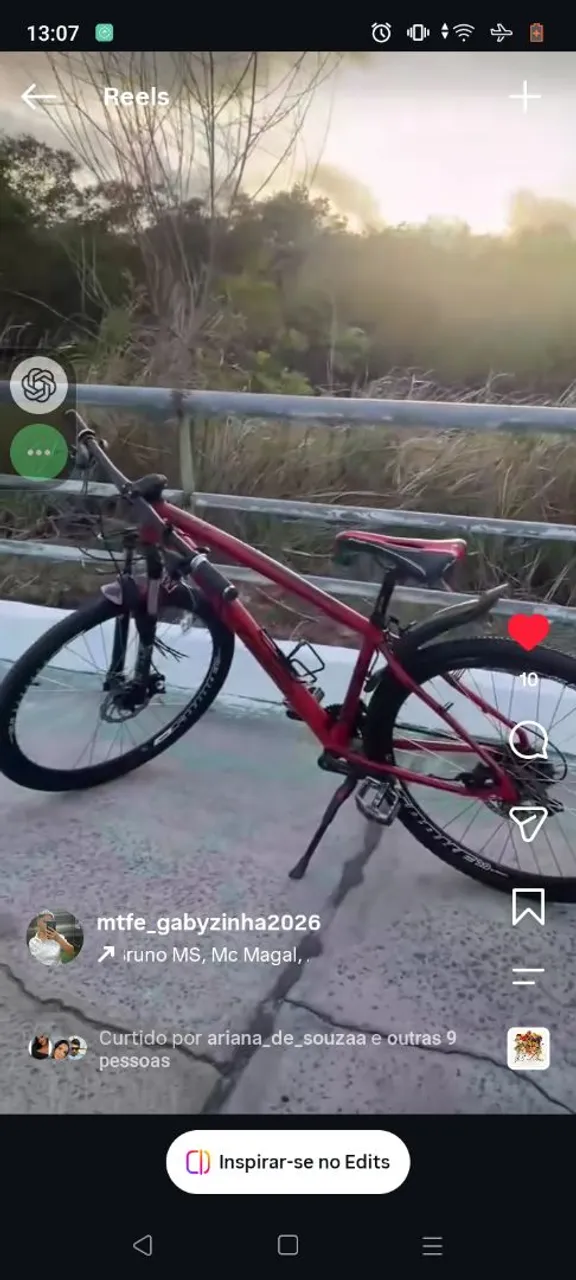Create a new reel with the plus icon
Viewport: 576px width, 1280px height.
click(x=524, y=97)
